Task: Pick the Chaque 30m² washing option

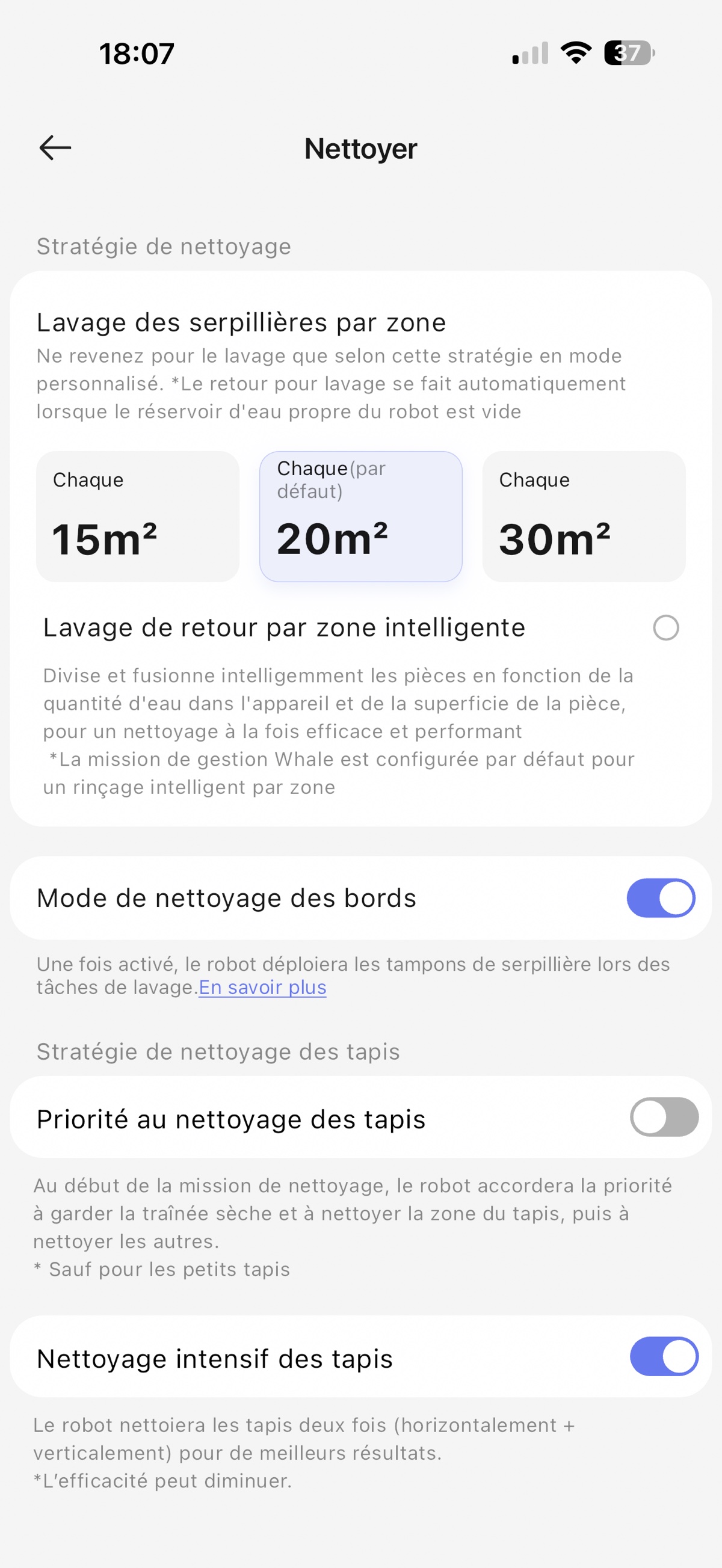Action: (584, 516)
